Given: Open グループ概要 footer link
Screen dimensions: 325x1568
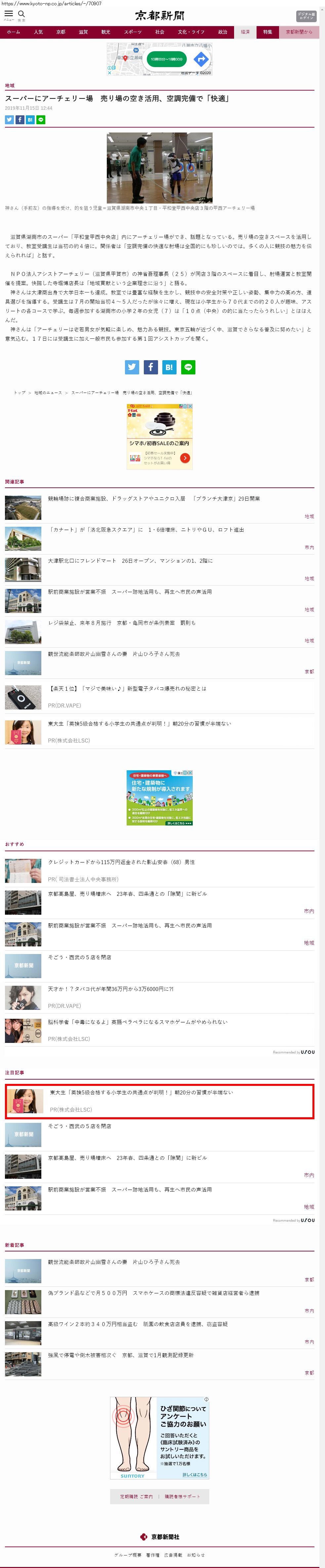Looking at the screenshot, I should 128,1554.
